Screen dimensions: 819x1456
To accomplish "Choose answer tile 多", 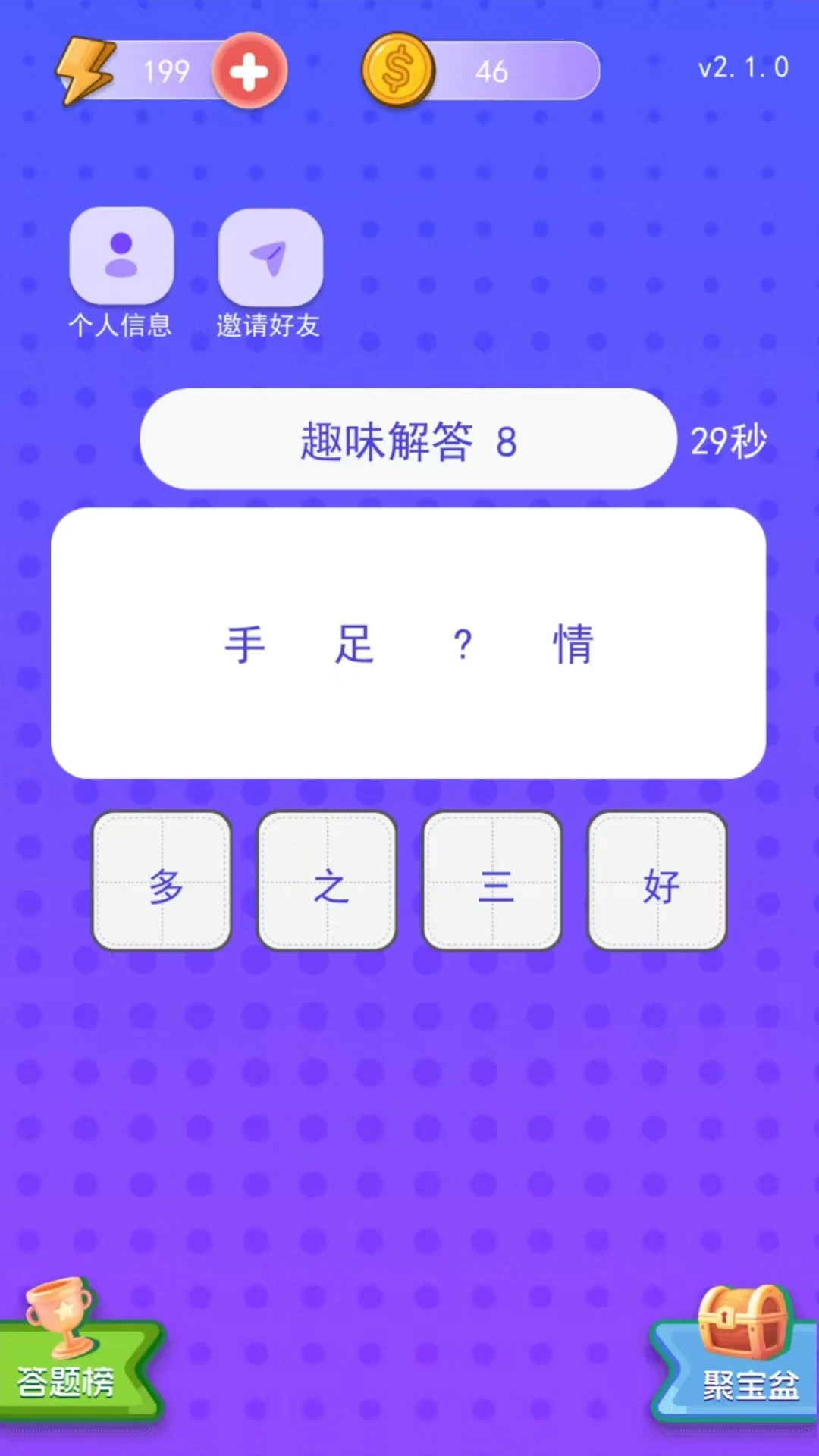I will tap(162, 881).
